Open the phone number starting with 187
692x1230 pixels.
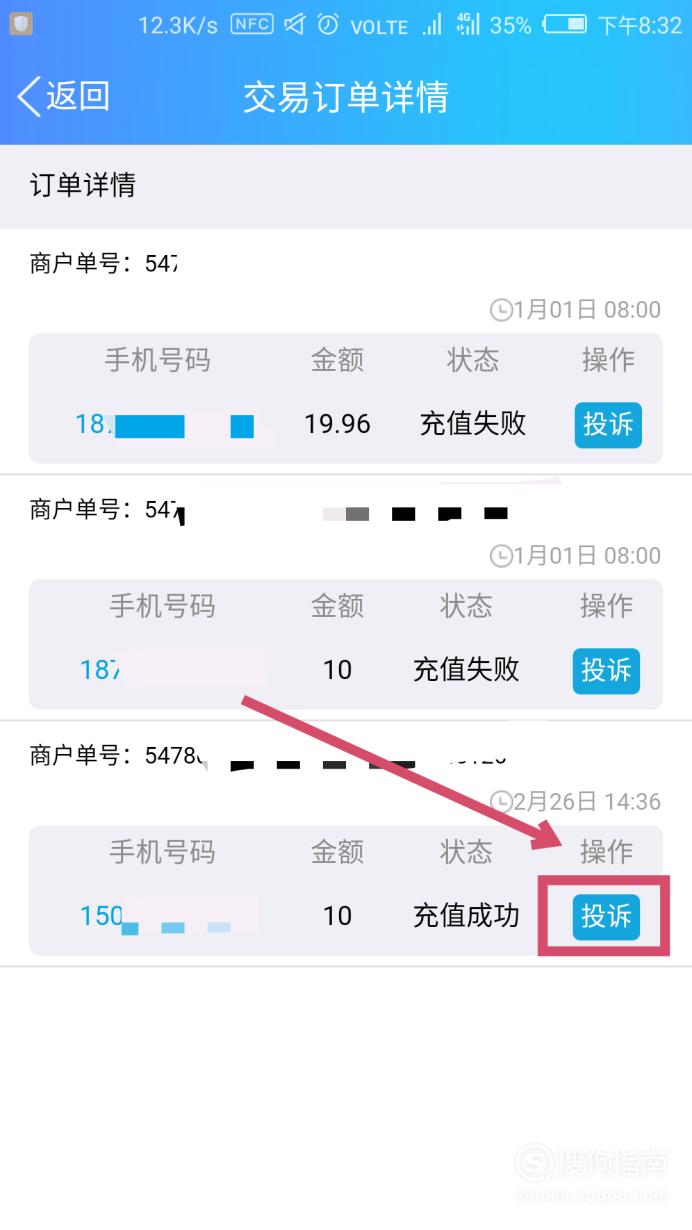tap(172, 669)
